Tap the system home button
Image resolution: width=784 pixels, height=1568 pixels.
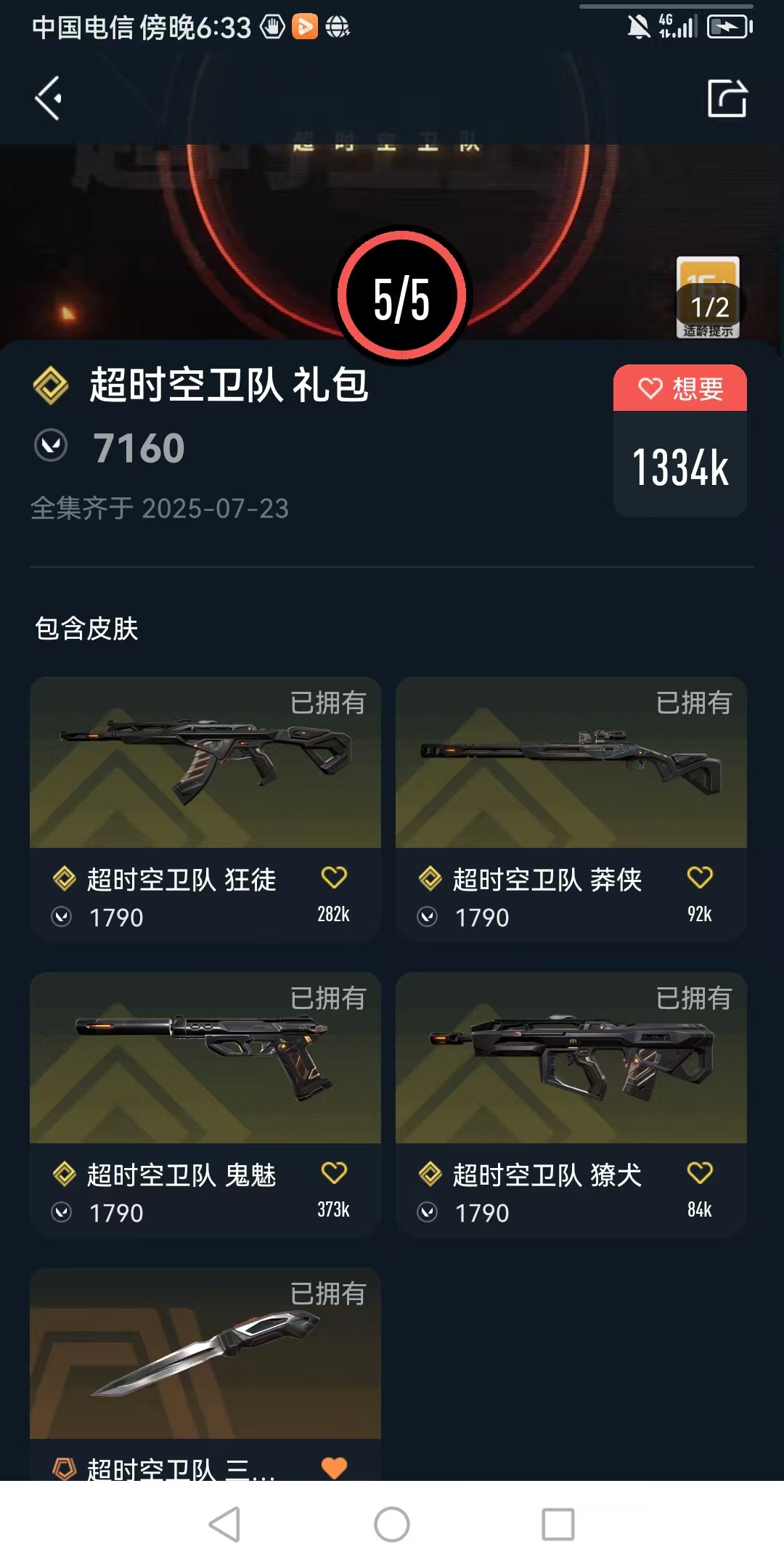(x=392, y=1524)
